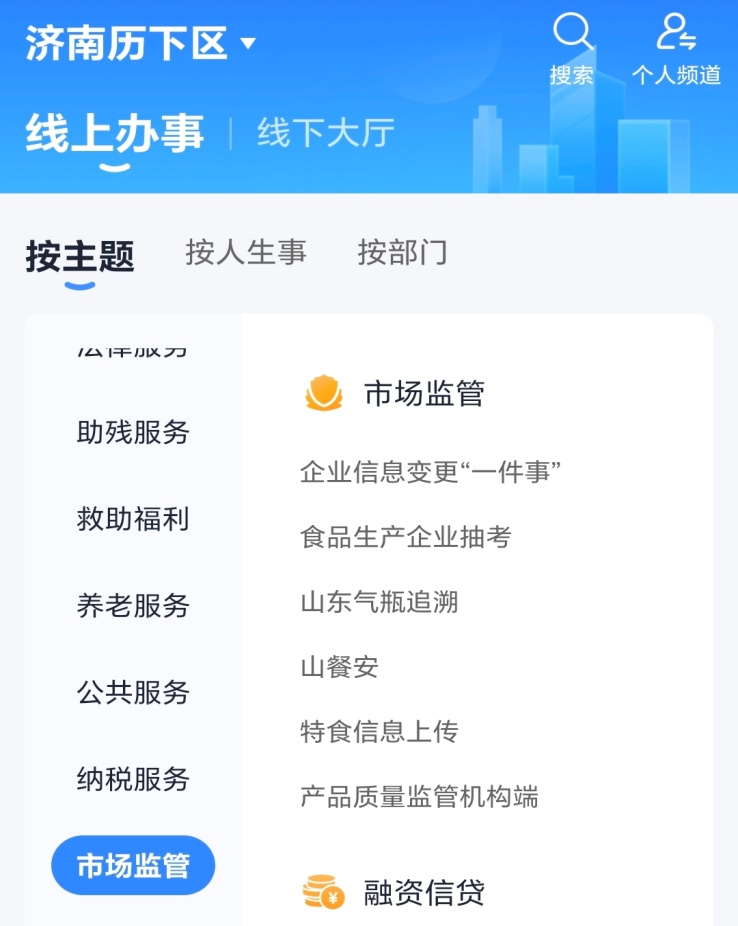Open the 山餐安 service

(x=339, y=667)
